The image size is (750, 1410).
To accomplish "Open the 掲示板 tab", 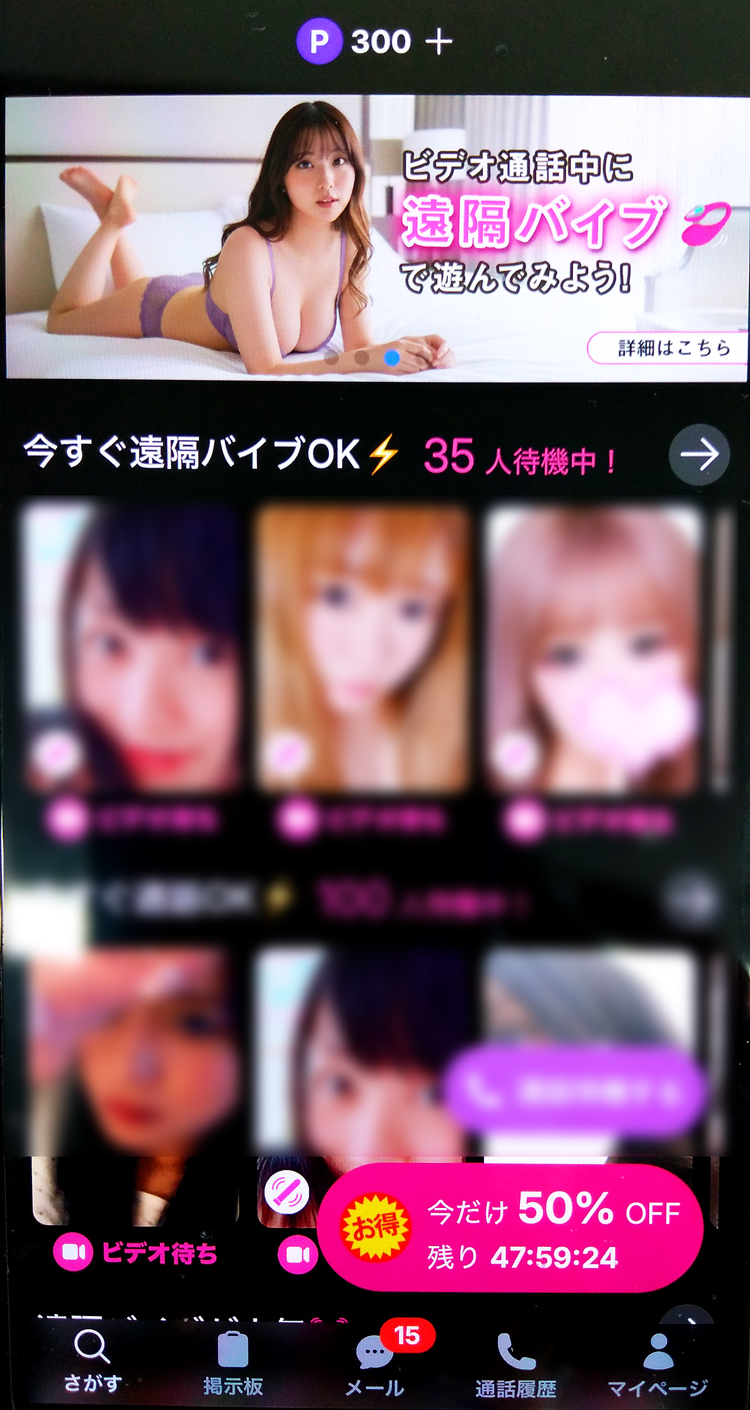I will point(233,1364).
